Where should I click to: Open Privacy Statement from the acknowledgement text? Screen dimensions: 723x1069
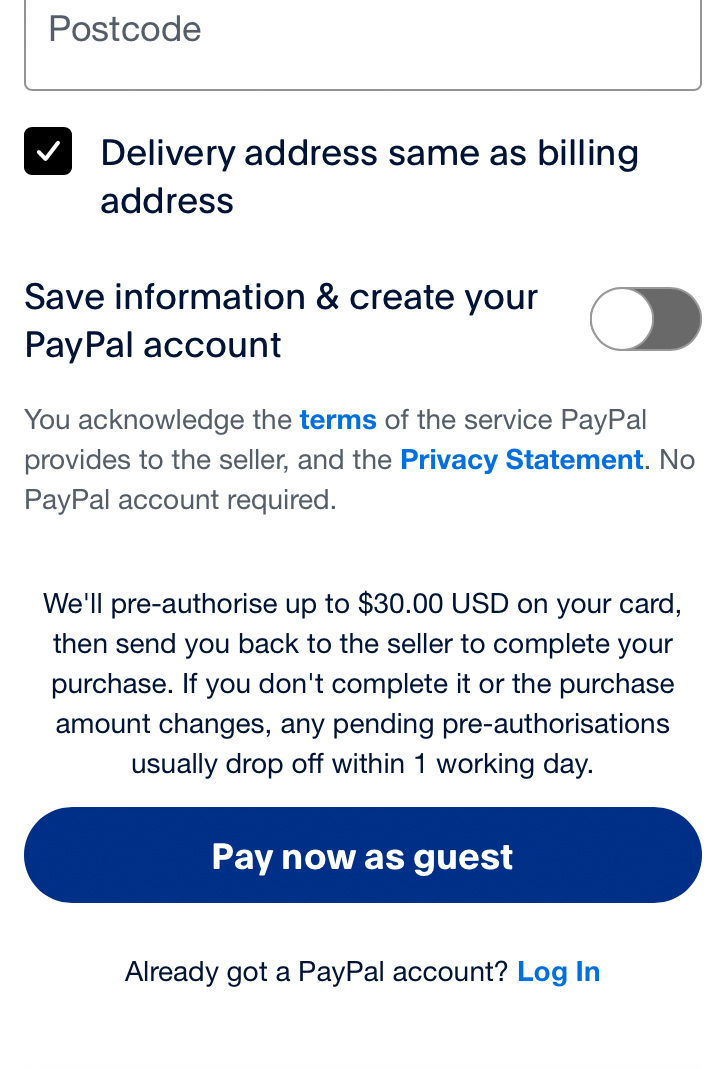[521, 460]
